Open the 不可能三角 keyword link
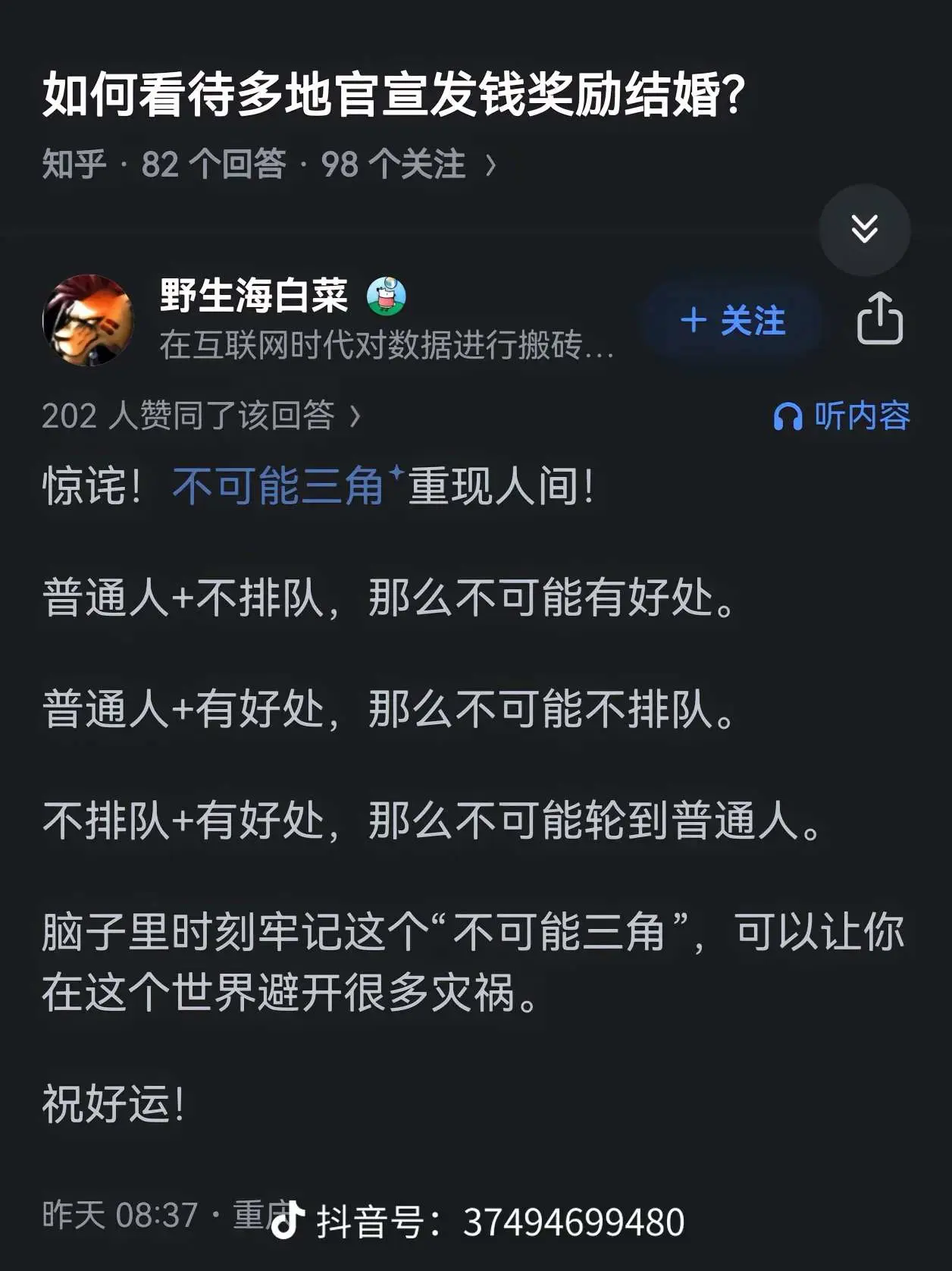 tap(279, 486)
